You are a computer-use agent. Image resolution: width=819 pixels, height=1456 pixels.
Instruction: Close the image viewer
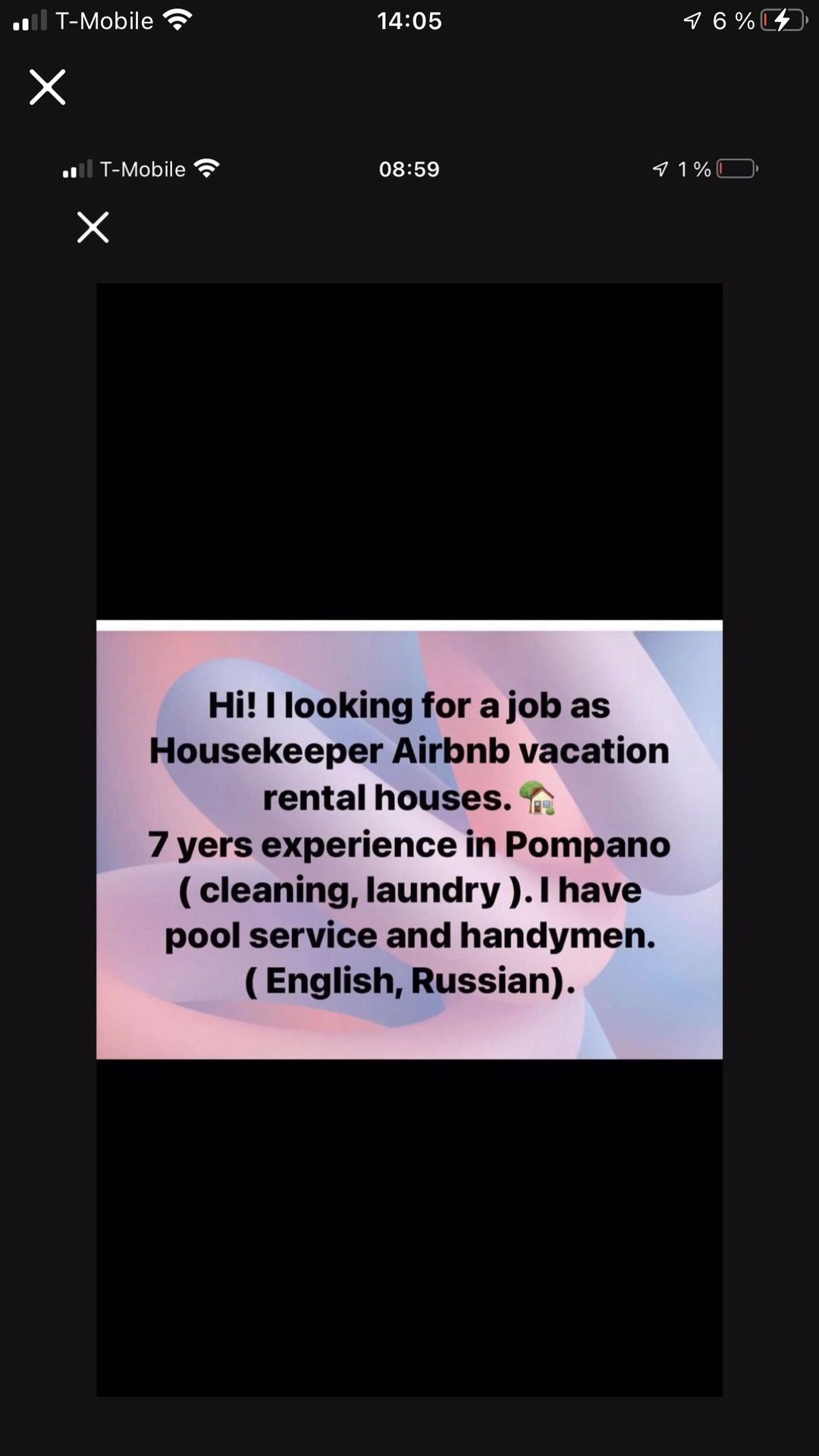click(48, 86)
